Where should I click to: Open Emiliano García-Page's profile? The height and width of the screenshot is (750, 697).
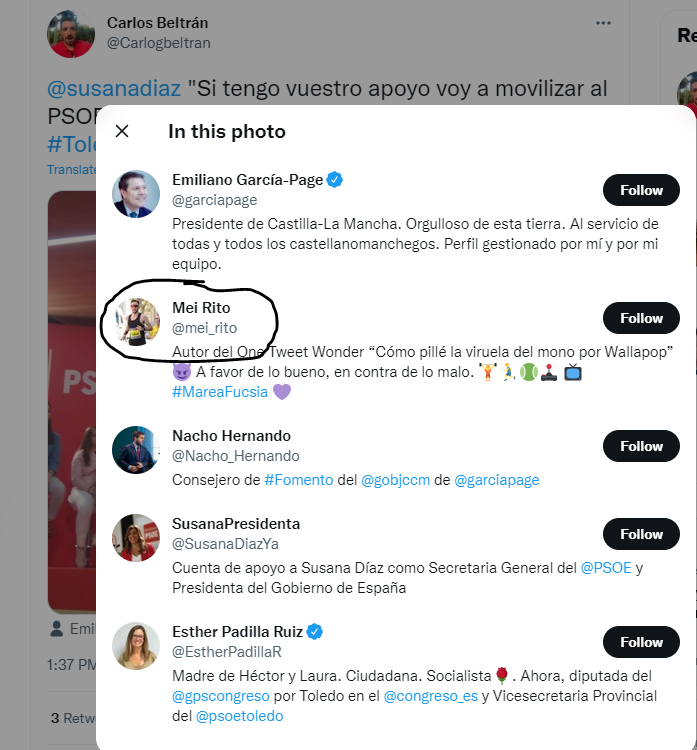(x=247, y=180)
